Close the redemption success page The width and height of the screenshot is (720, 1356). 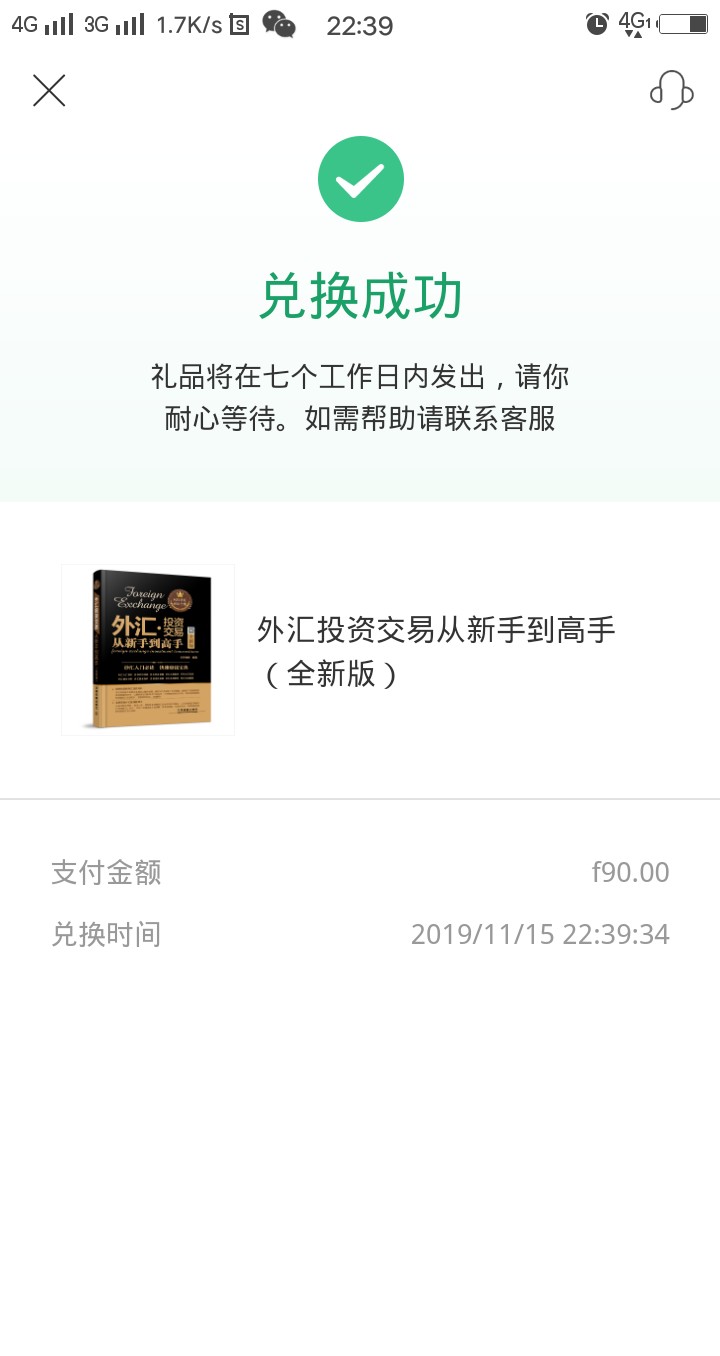[x=48, y=90]
